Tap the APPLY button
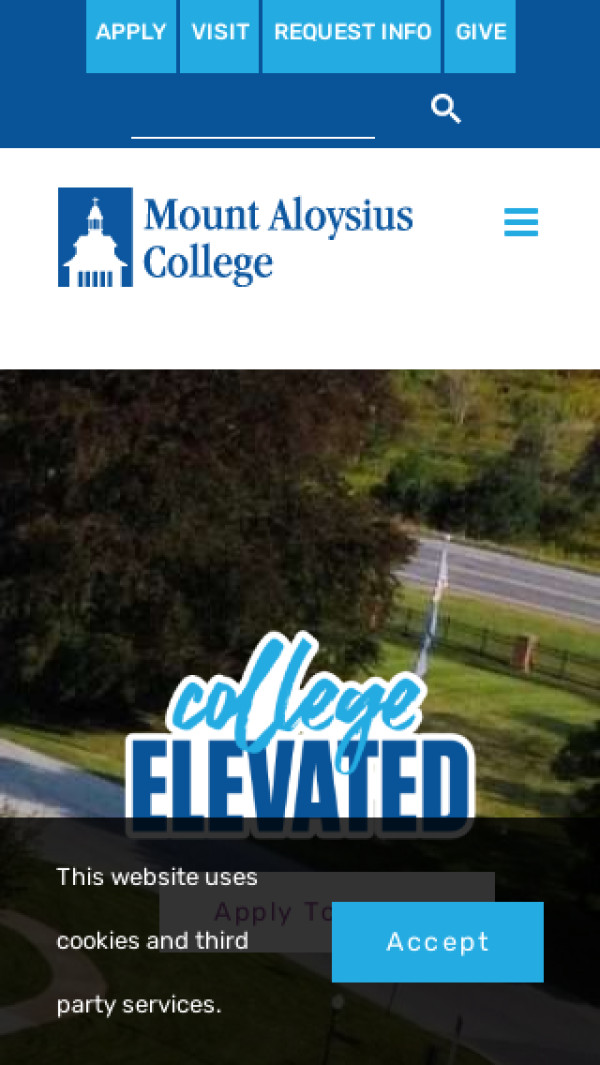Viewport: 600px width, 1065px height. pos(131,33)
